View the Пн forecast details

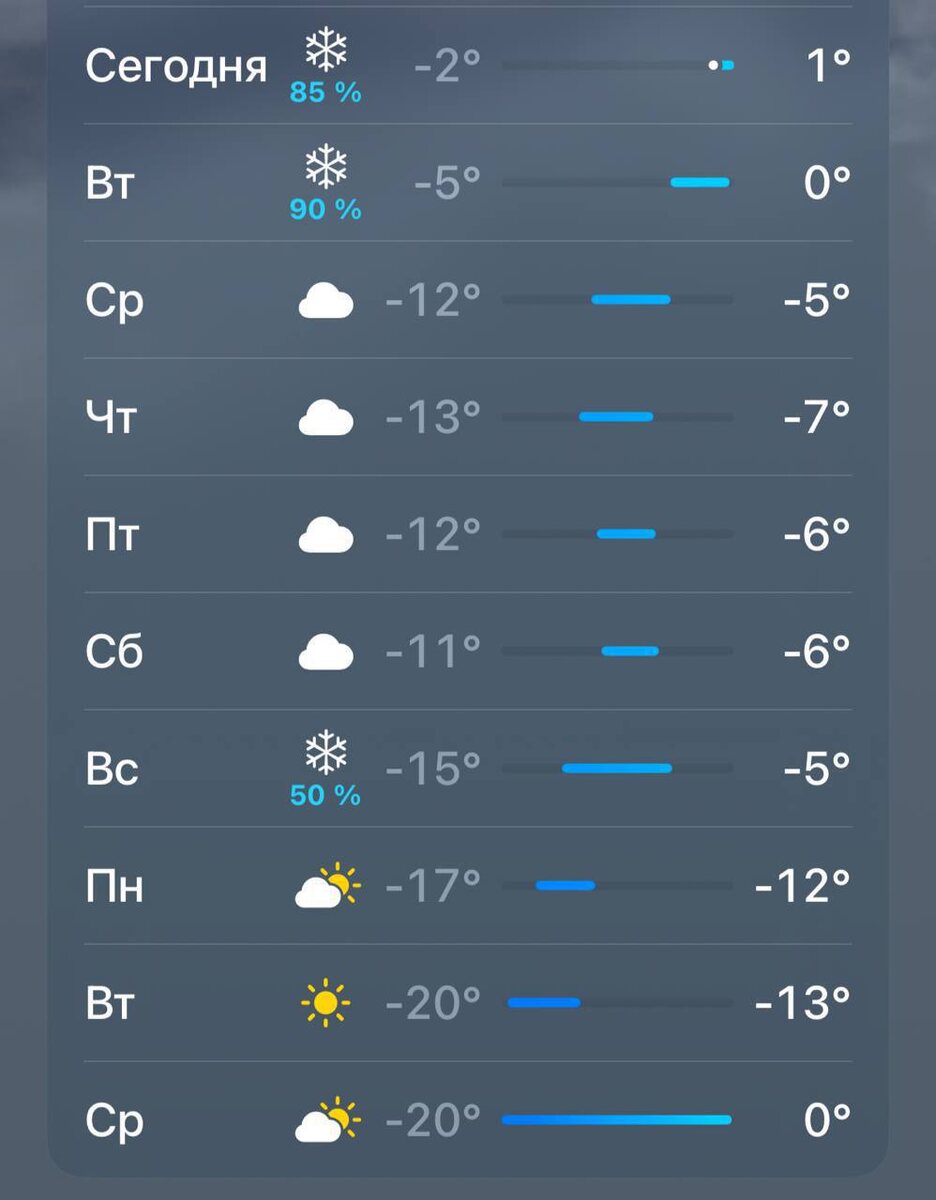(468, 885)
